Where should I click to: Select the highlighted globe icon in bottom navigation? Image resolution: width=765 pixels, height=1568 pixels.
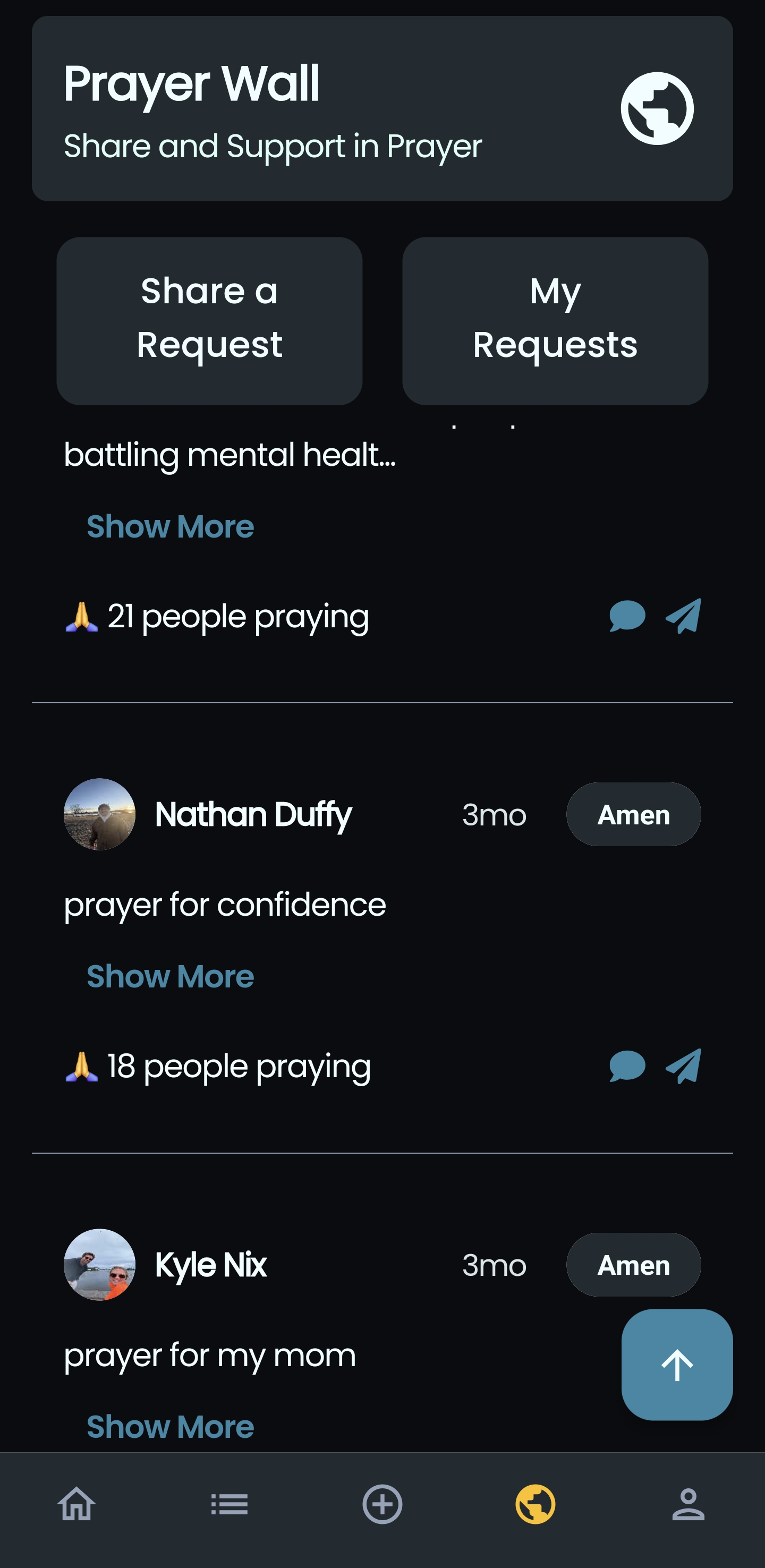coord(535,1504)
